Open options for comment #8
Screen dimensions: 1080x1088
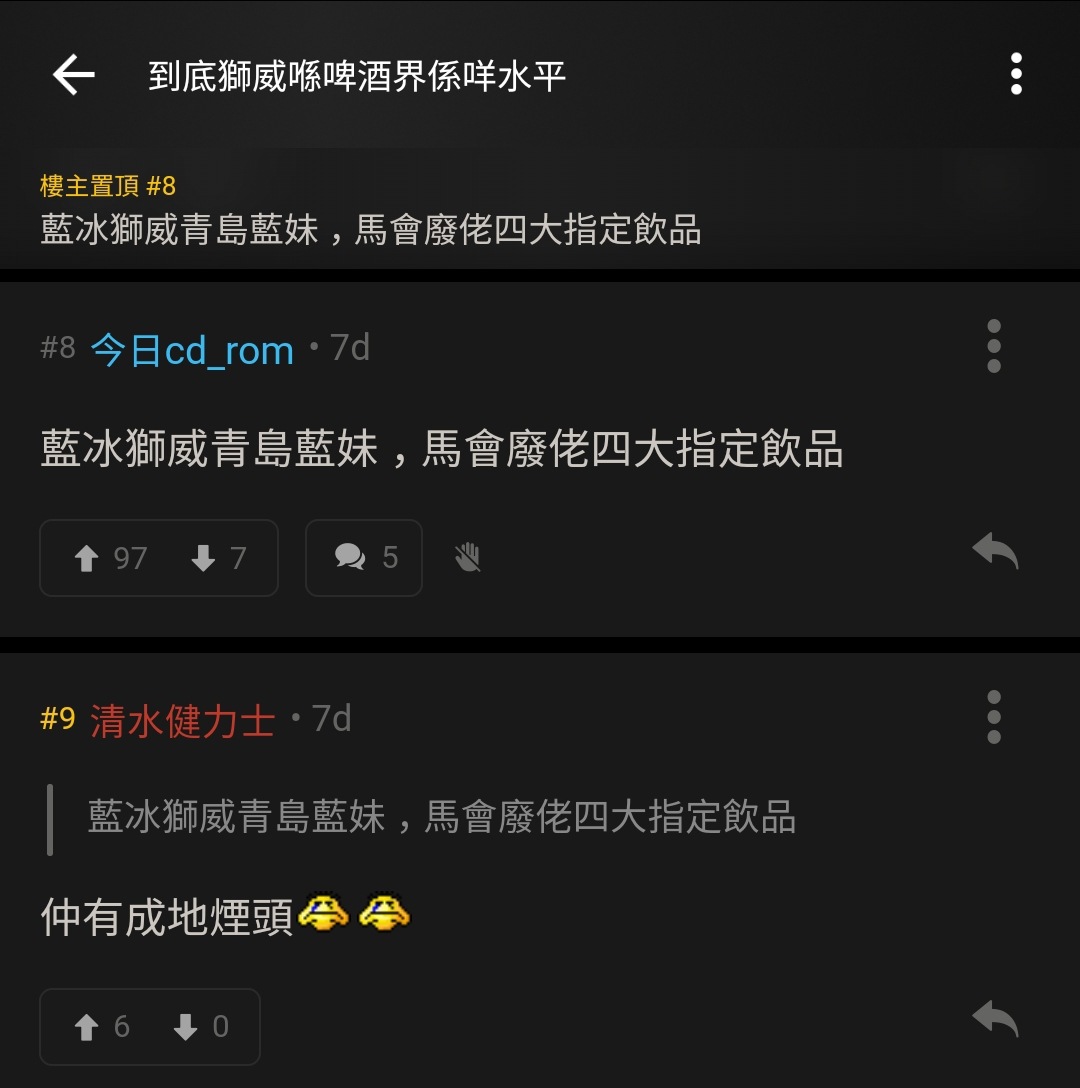(993, 347)
